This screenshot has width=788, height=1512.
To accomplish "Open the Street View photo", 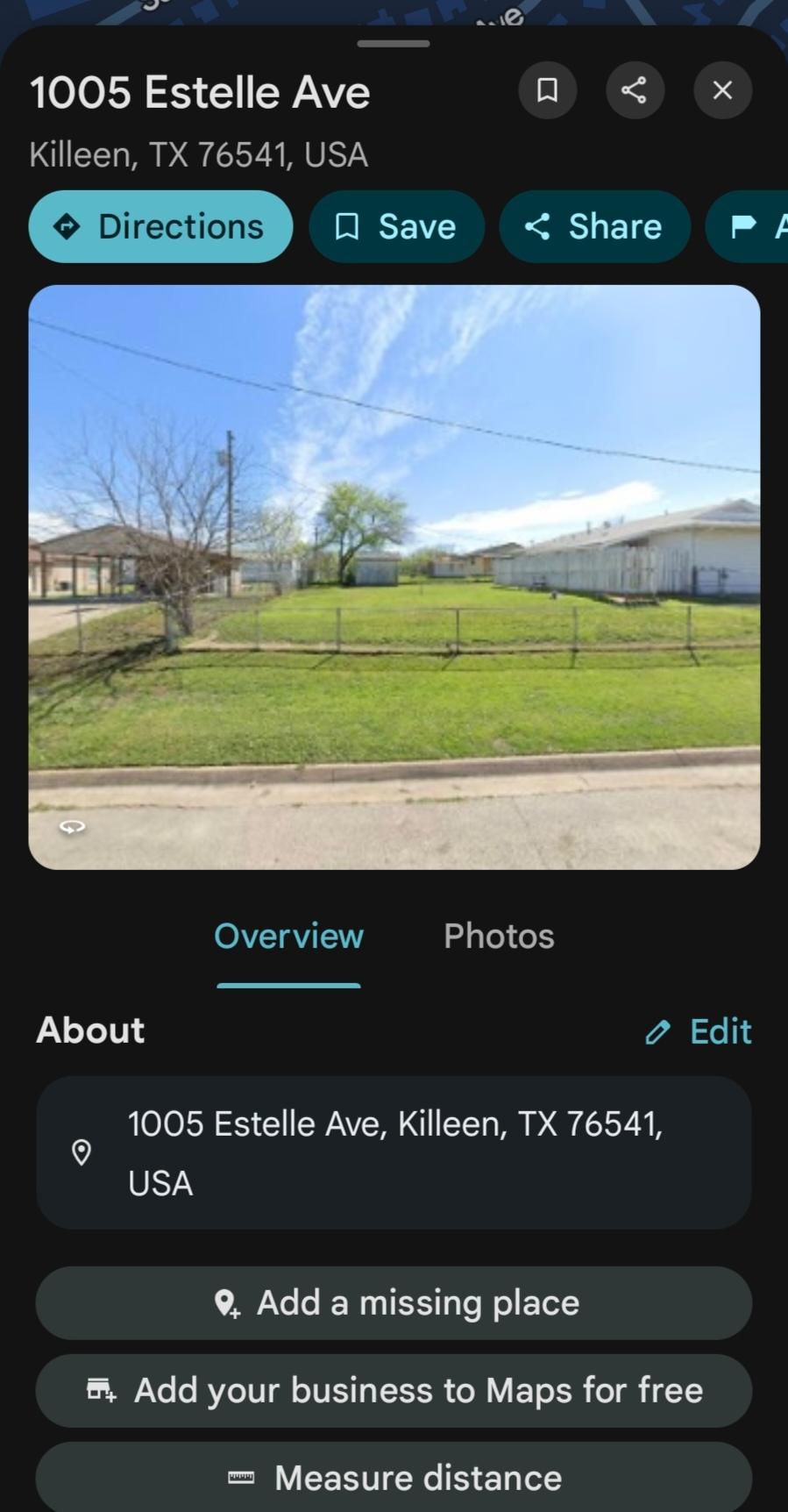I will pyautogui.click(x=394, y=576).
